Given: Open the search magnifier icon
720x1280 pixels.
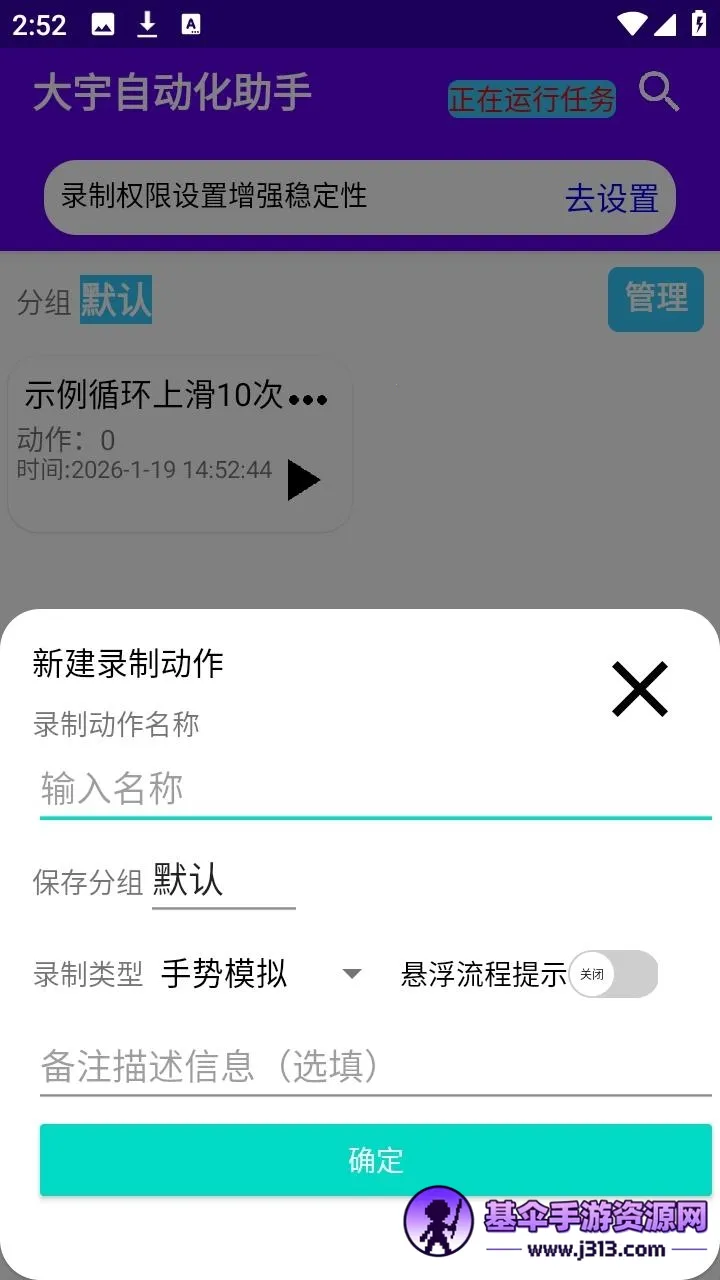Looking at the screenshot, I should [x=659, y=93].
